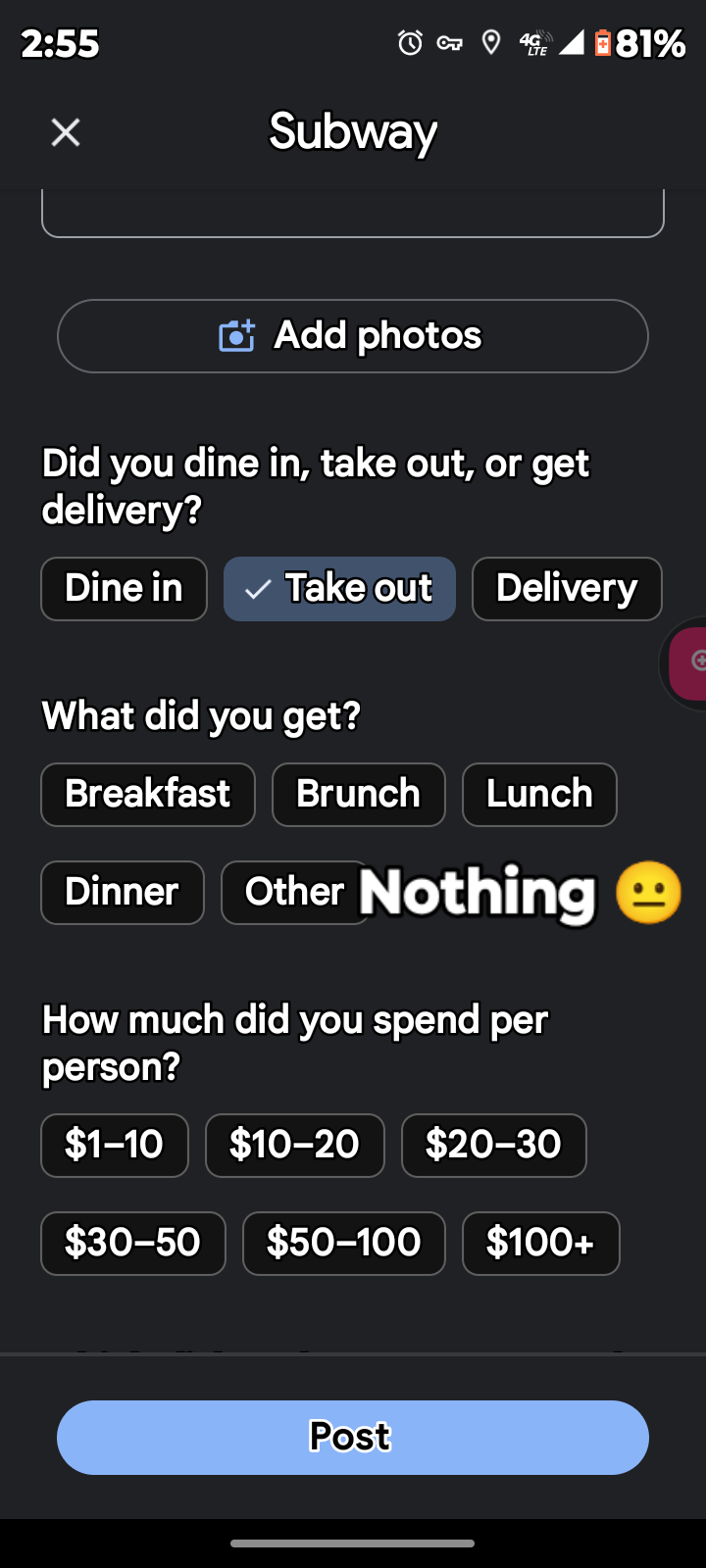
Task: Pick the $30–50 price range
Action: tap(132, 1244)
